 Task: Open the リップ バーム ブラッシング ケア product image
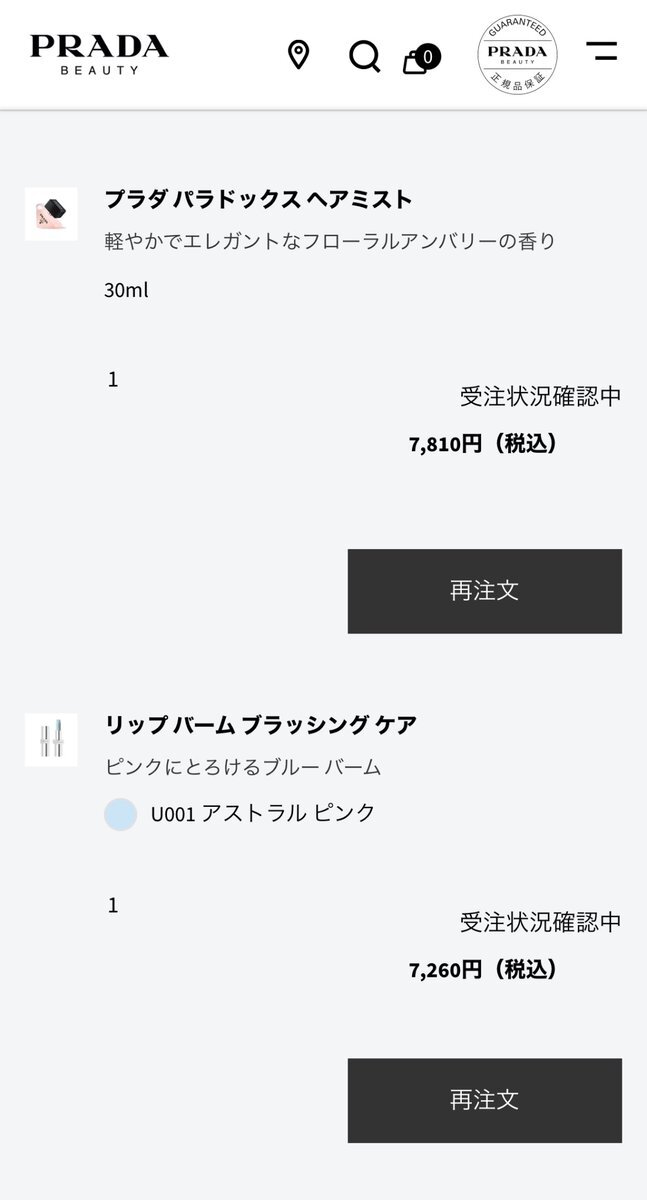click(51, 740)
